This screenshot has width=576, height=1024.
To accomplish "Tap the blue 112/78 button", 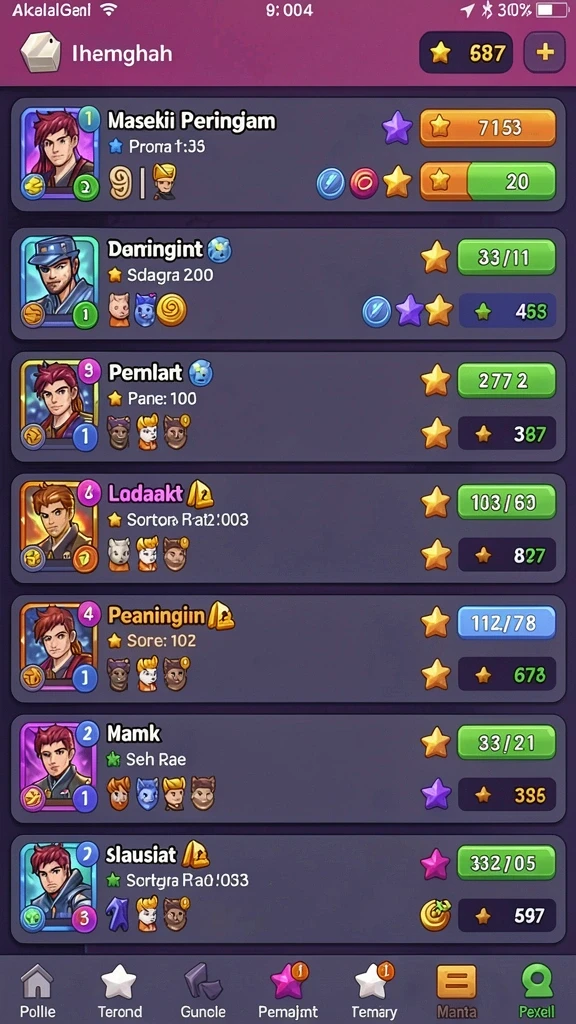I will (506, 622).
